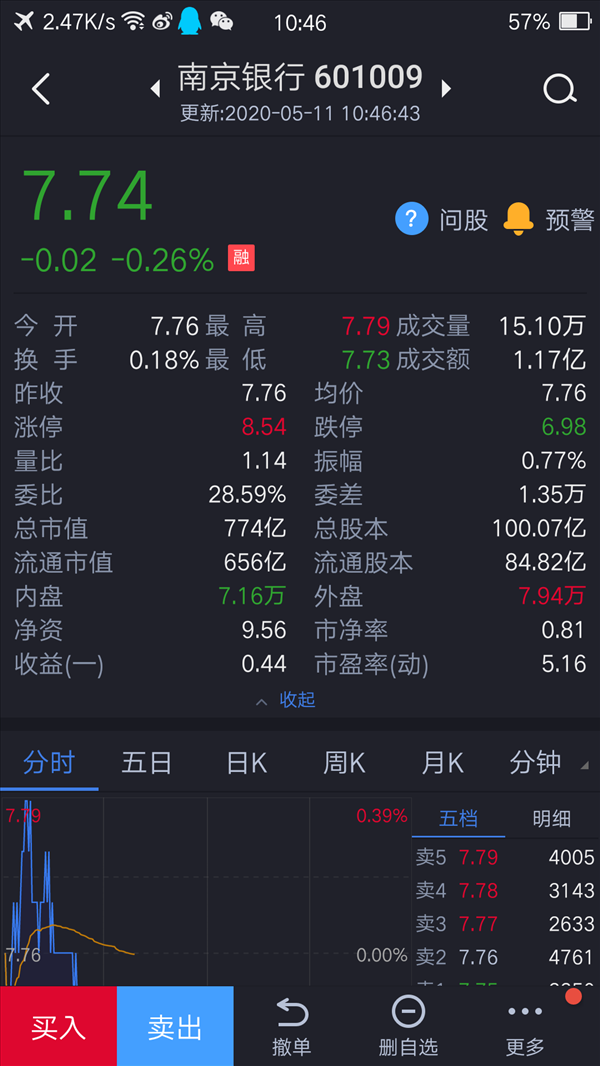This screenshot has width=600, height=1066.
Task: Open the 更多 more options
Action: [525, 1027]
